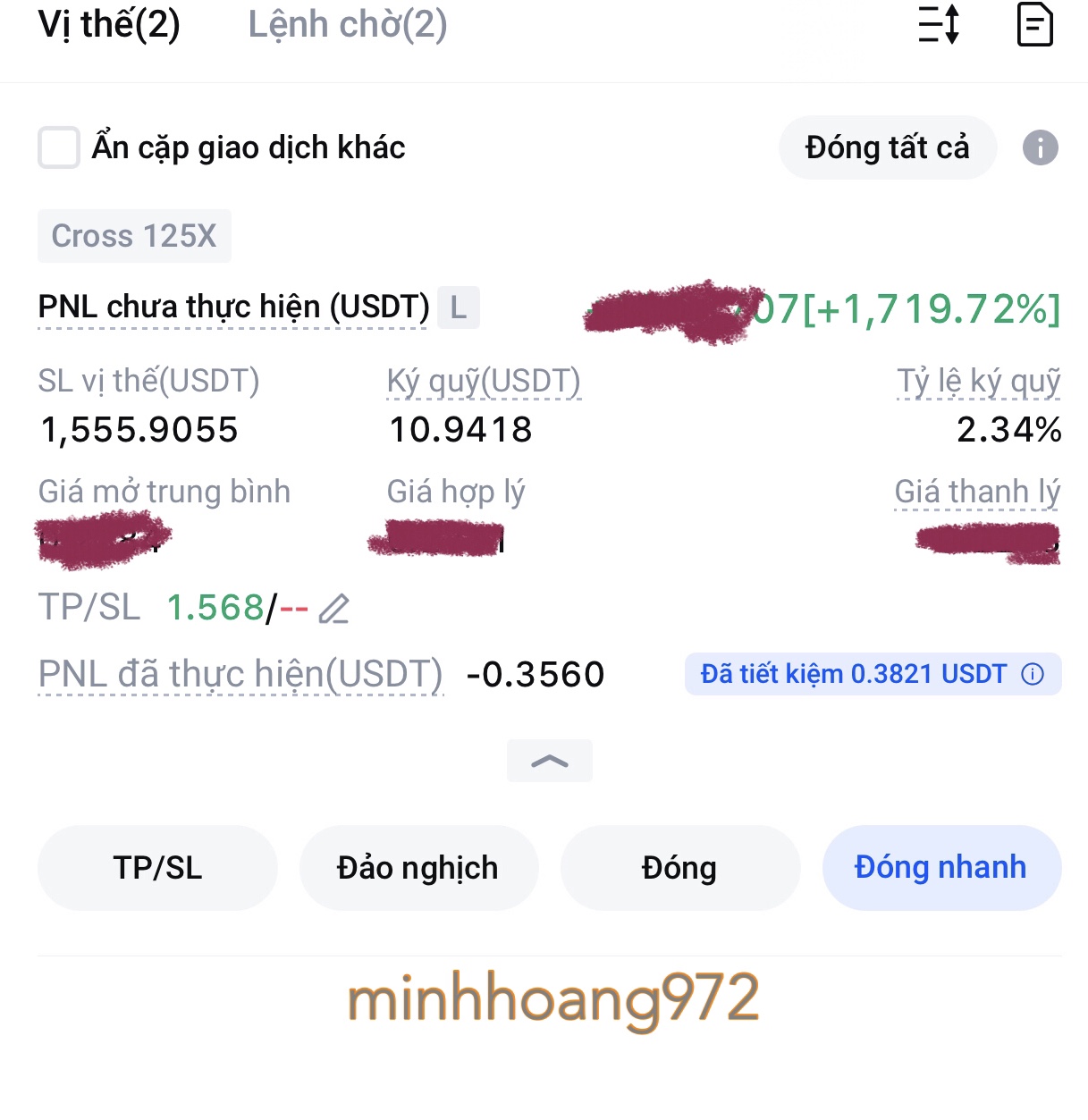Check the Ẩn cặp giao dịch khác box
This screenshot has height=1120, width=1088.
(x=59, y=147)
